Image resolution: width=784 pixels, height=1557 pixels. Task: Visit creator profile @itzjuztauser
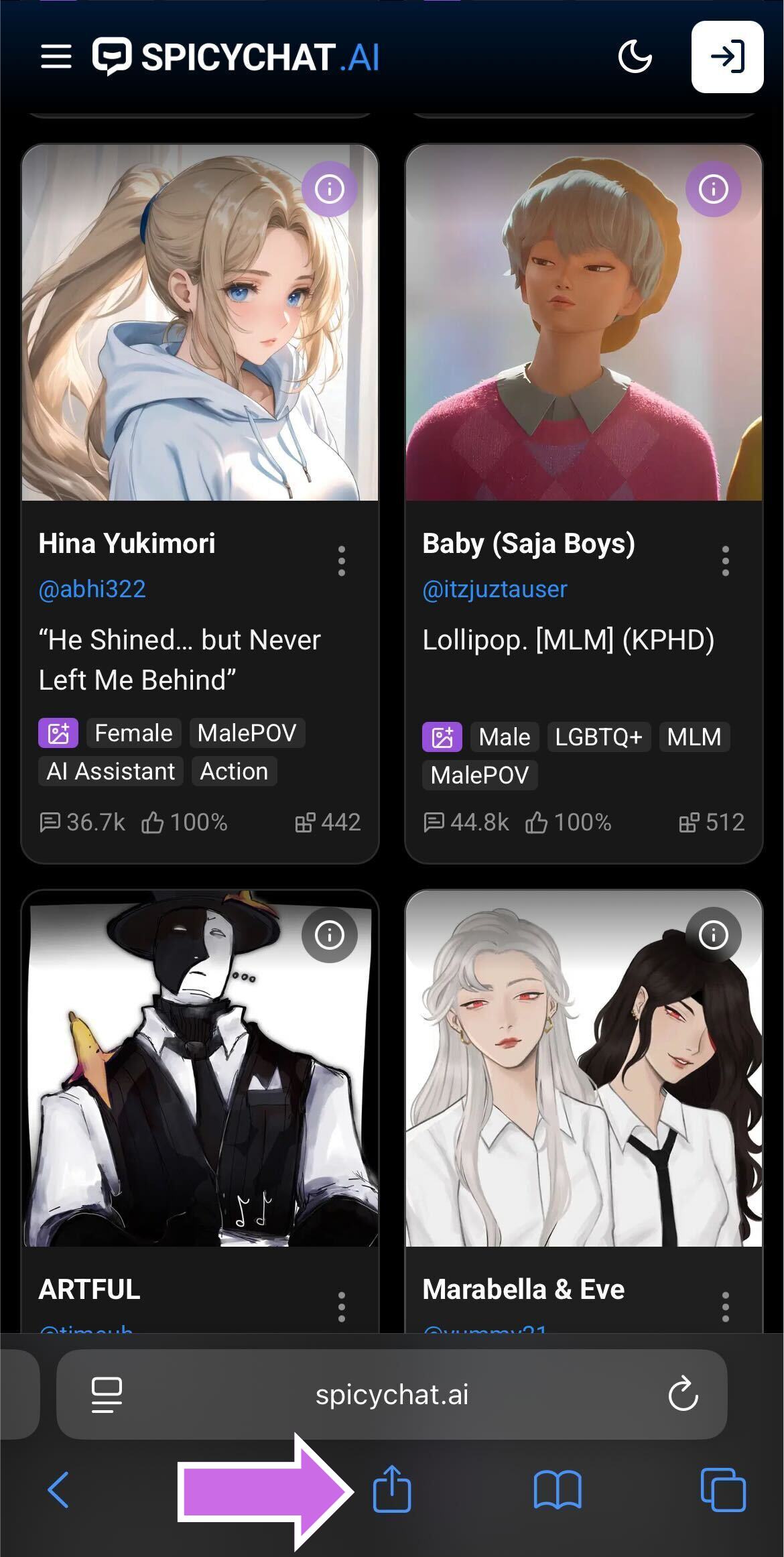pyautogui.click(x=495, y=589)
